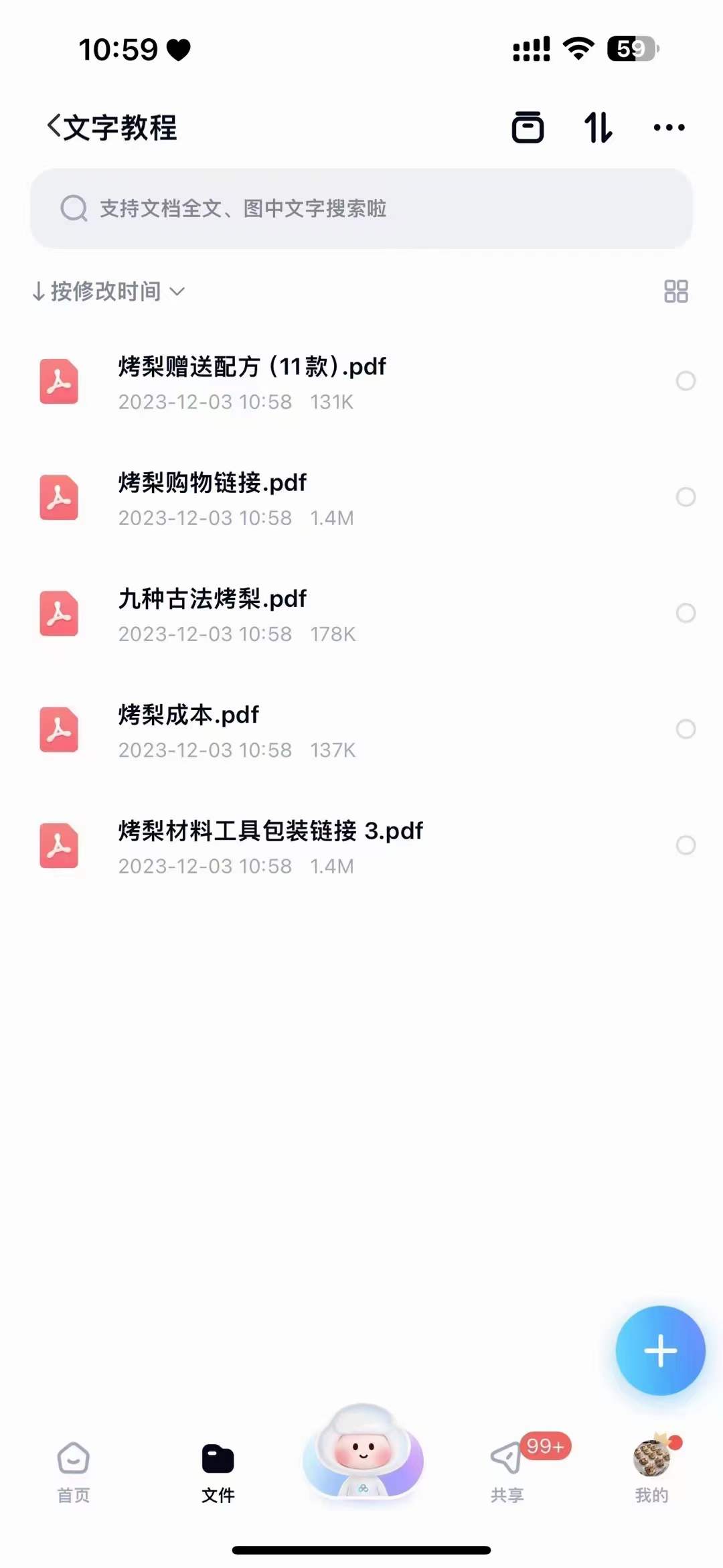Select the checkbox for 烤梨购物链接.pdf
The image size is (723, 1568).
pos(684,498)
